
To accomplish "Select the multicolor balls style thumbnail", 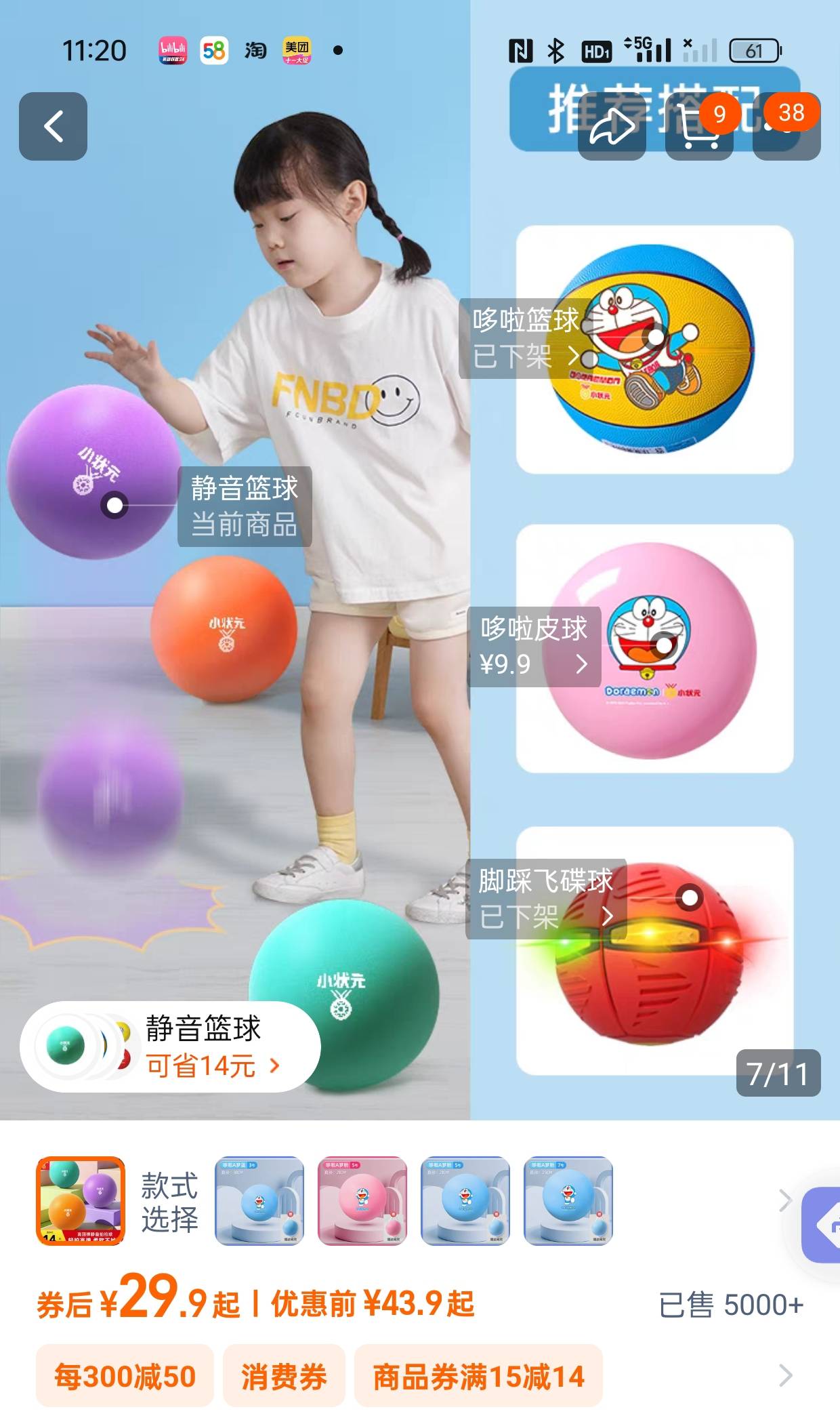I will (81, 1201).
